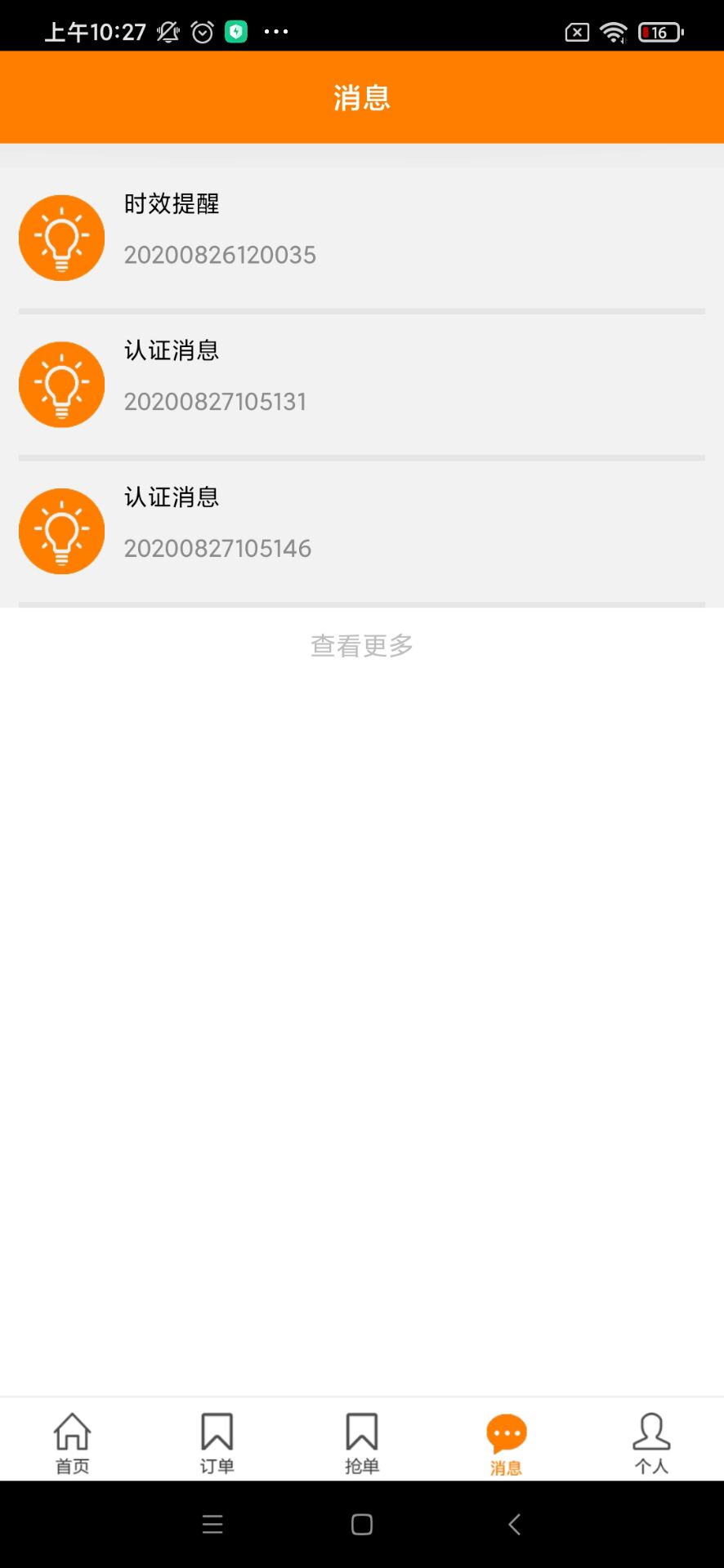The width and height of the screenshot is (724, 1568).
Task: Switch to the 消息 tab
Action: [506, 1441]
